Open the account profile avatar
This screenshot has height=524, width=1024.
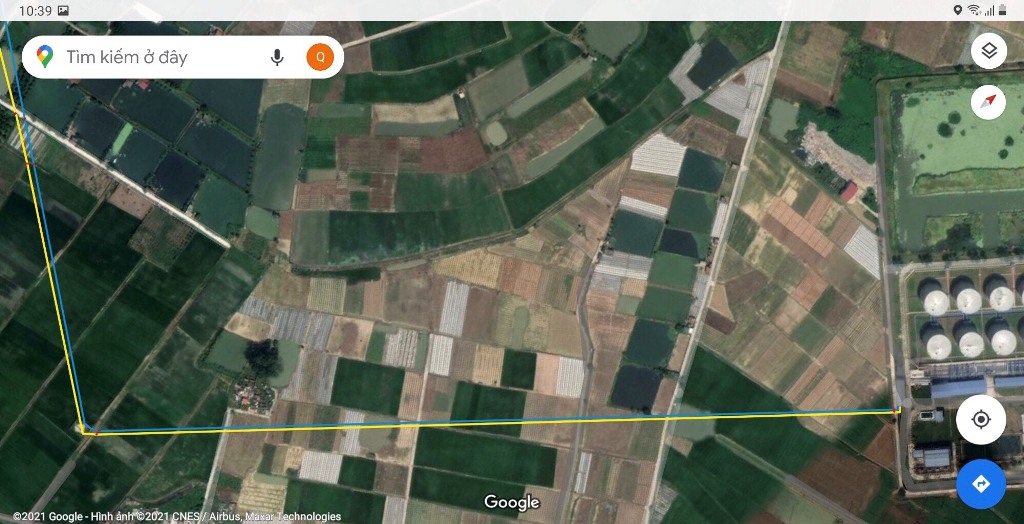tap(320, 57)
